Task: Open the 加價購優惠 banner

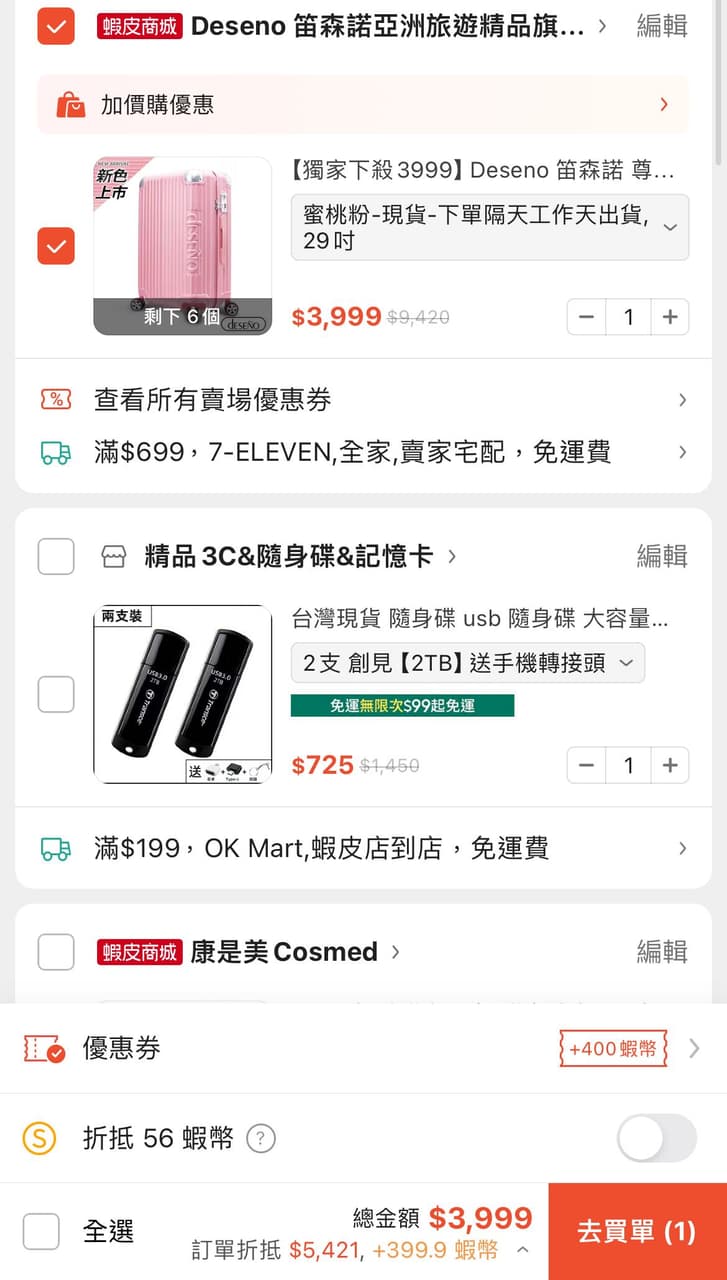Action: coord(362,104)
